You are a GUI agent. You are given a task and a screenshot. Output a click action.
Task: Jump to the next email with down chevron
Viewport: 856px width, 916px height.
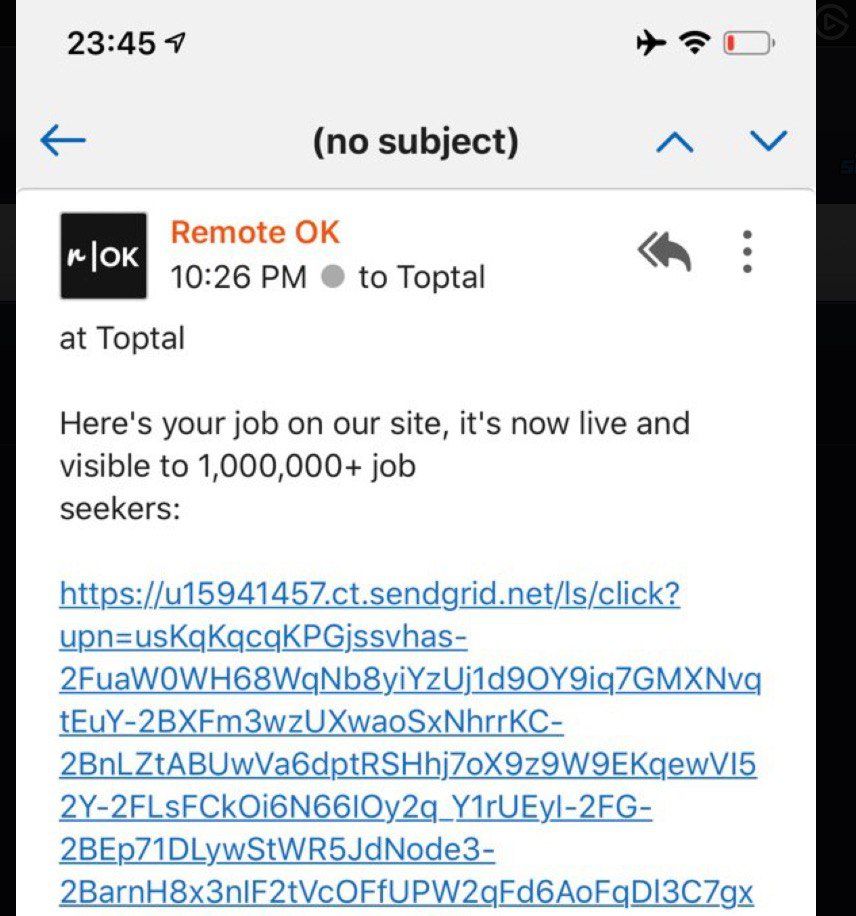click(x=768, y=141)
